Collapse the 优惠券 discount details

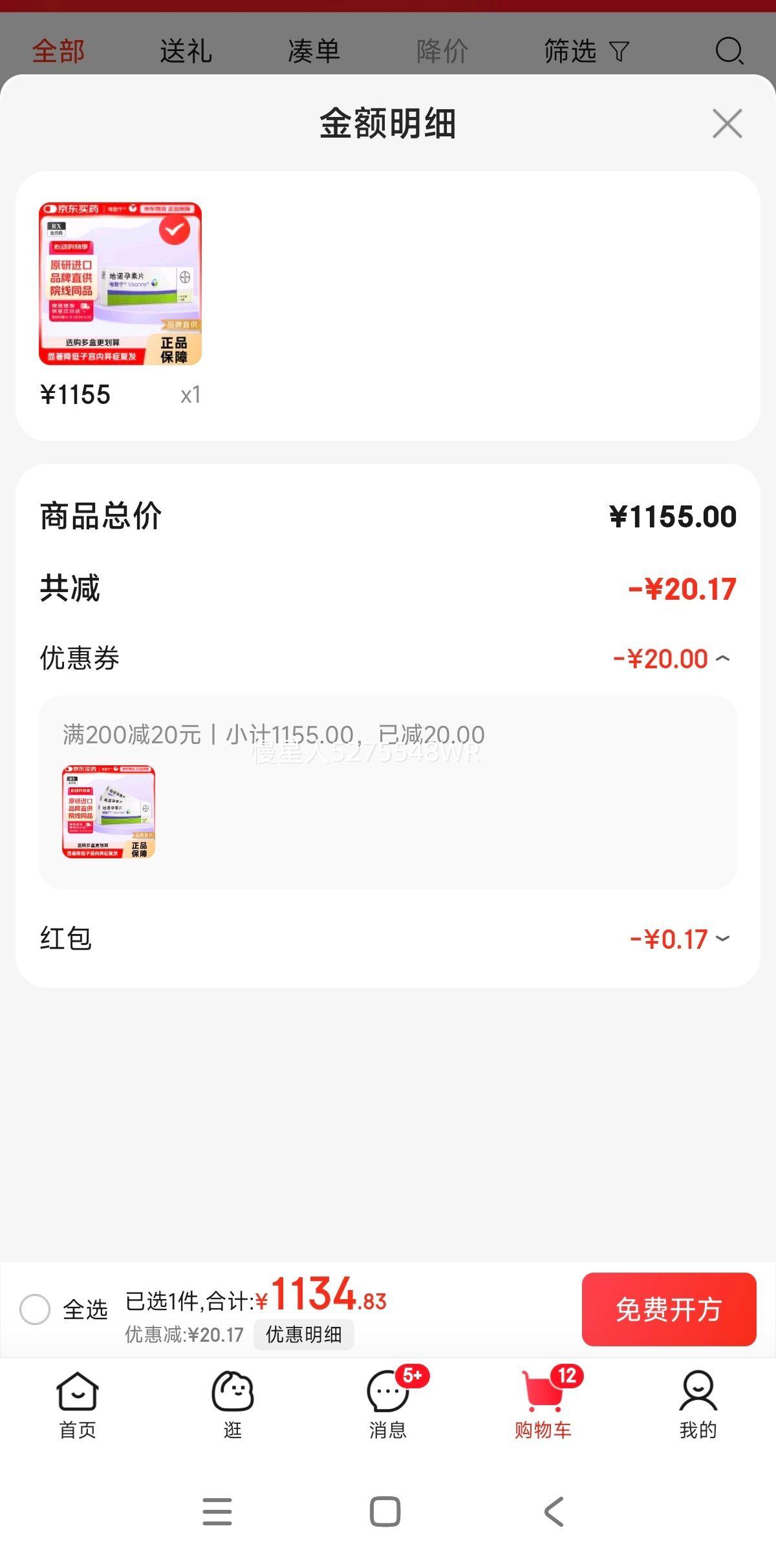click(x=723, y=659)
